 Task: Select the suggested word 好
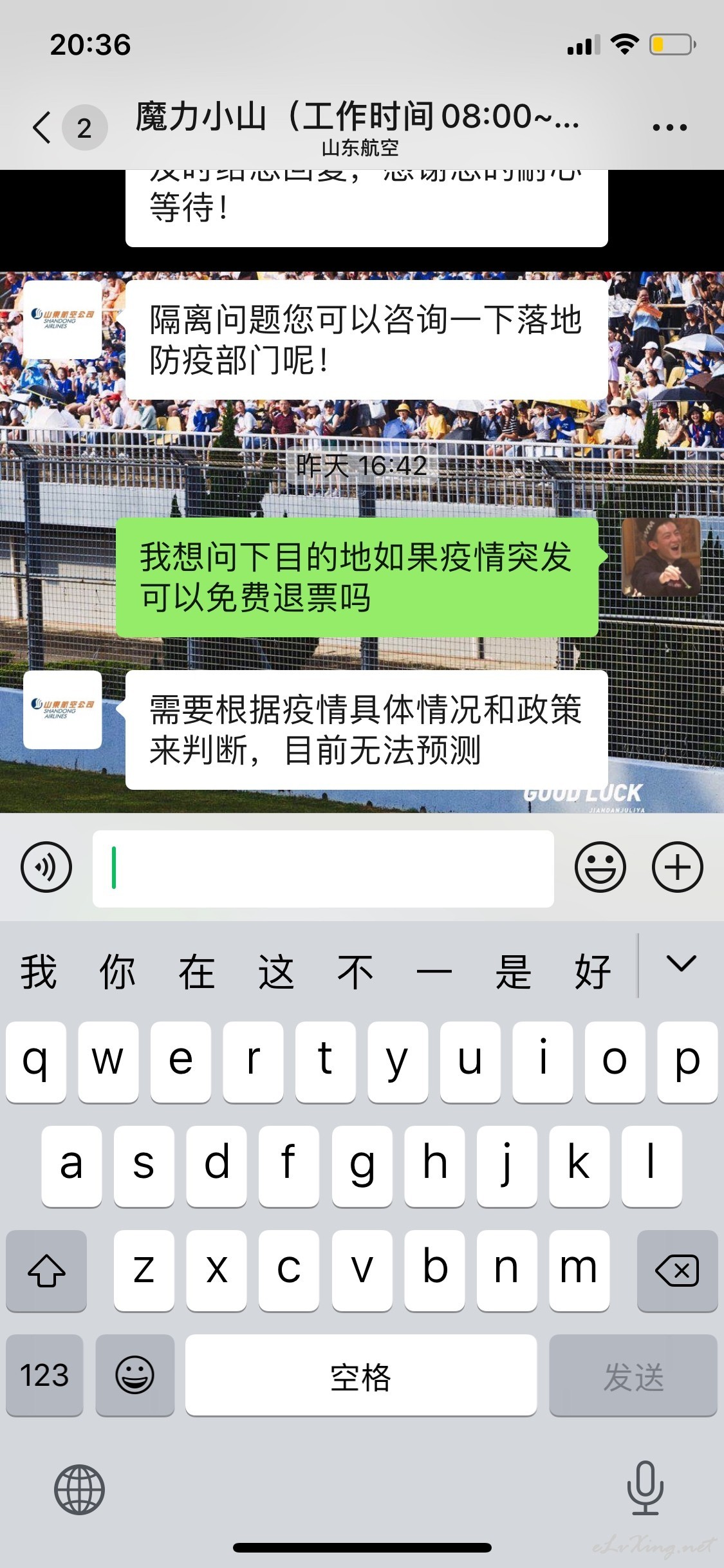(x=593, y=971)
